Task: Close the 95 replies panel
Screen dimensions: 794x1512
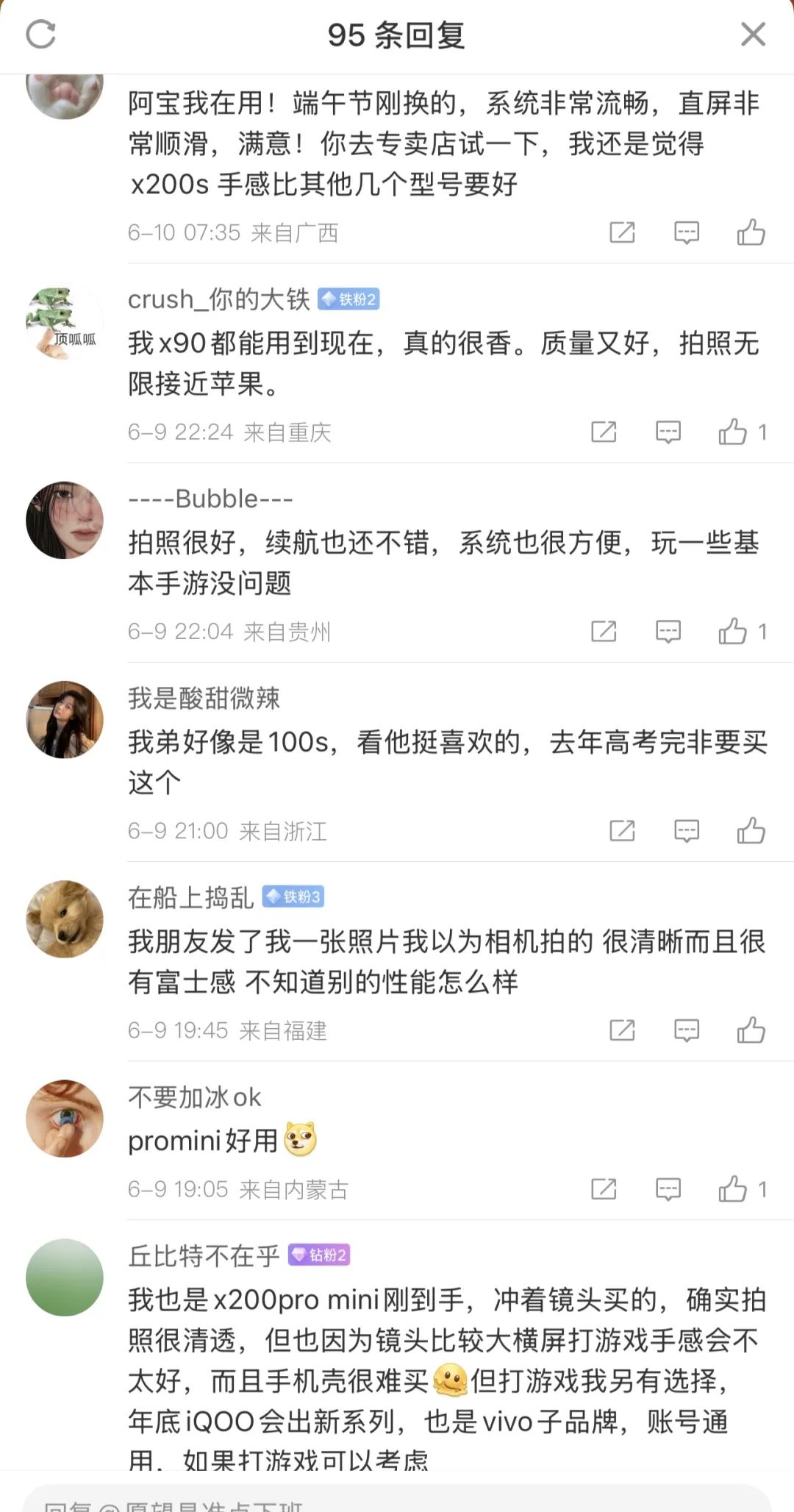Action: click(x=753, y=35)
